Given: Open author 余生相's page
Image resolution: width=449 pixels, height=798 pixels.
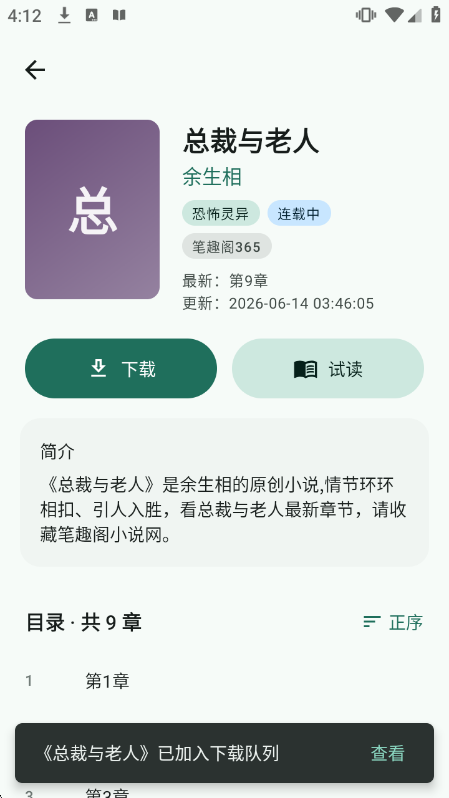Looking at the screenshot, I should pyautogui.click(x=212, y=177).
